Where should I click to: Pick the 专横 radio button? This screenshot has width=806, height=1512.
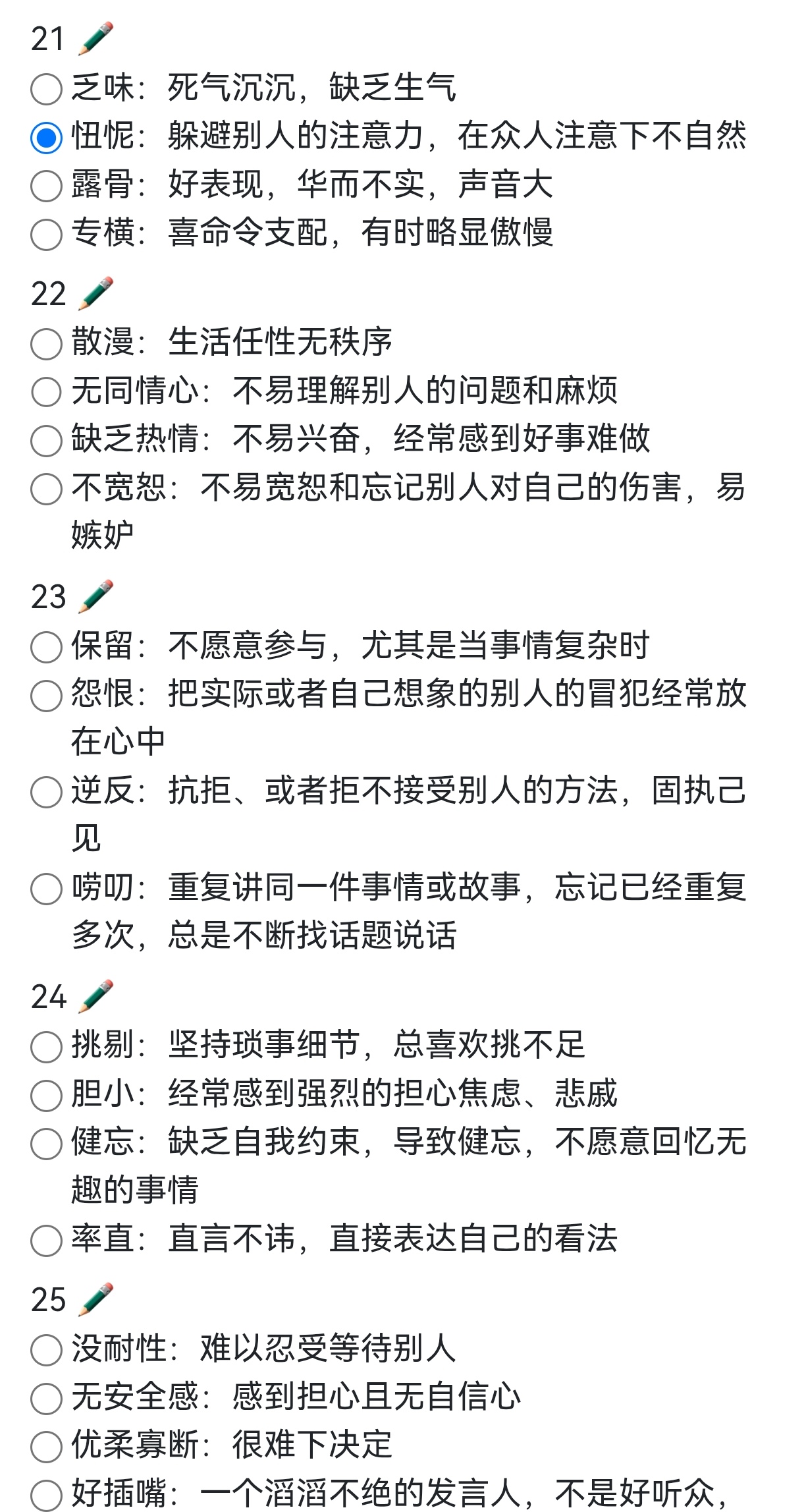46,234
